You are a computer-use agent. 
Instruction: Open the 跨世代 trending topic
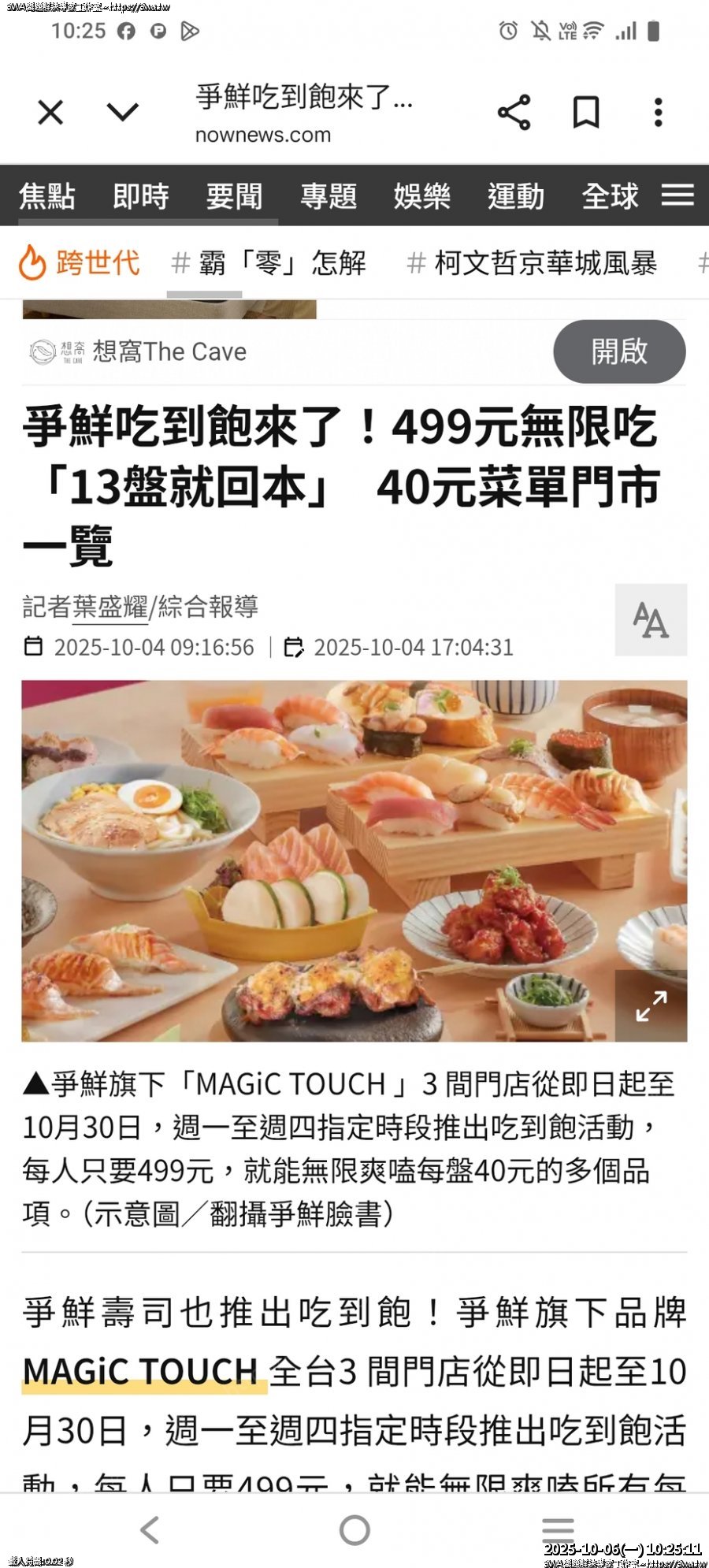click(x=80, y=262)
